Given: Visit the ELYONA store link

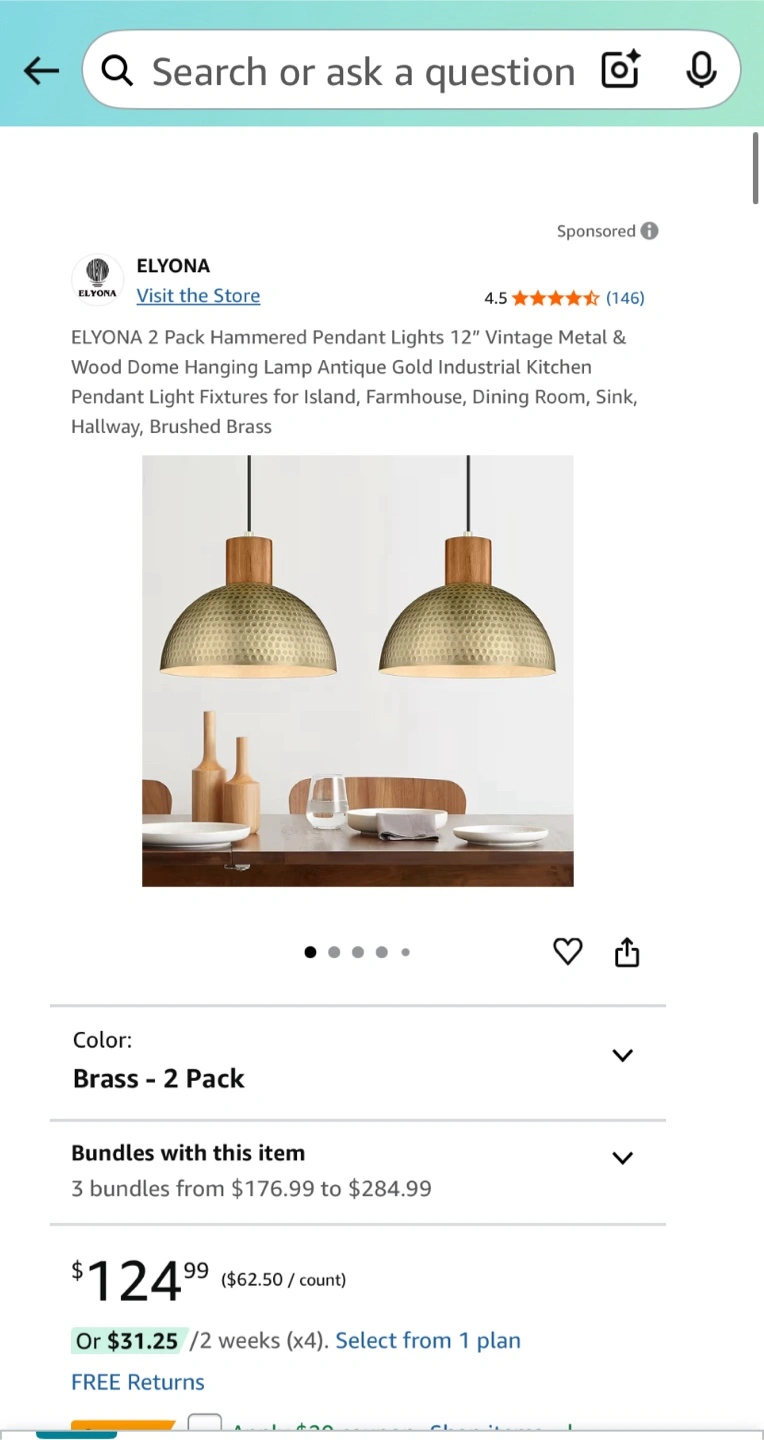Looking at the screenshot, I should pos(198,296).
